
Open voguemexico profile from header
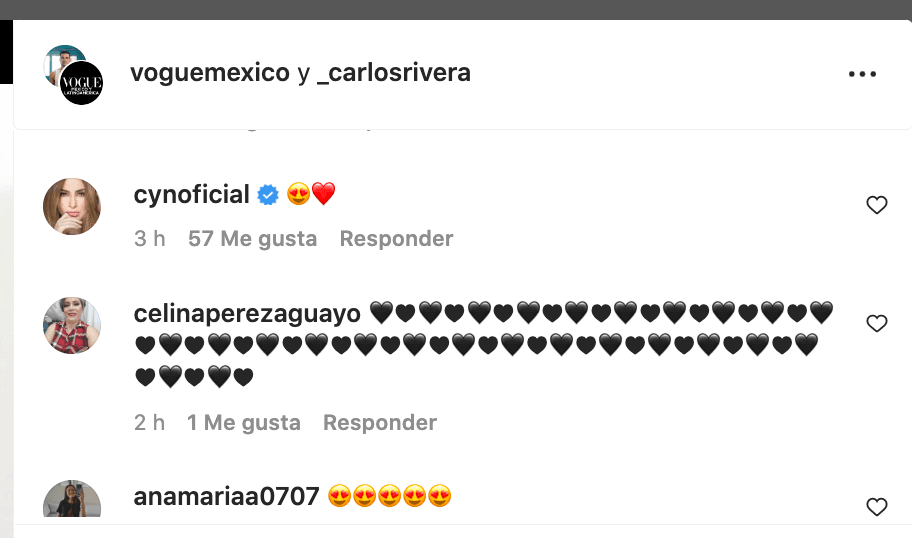tap(209, 74)
